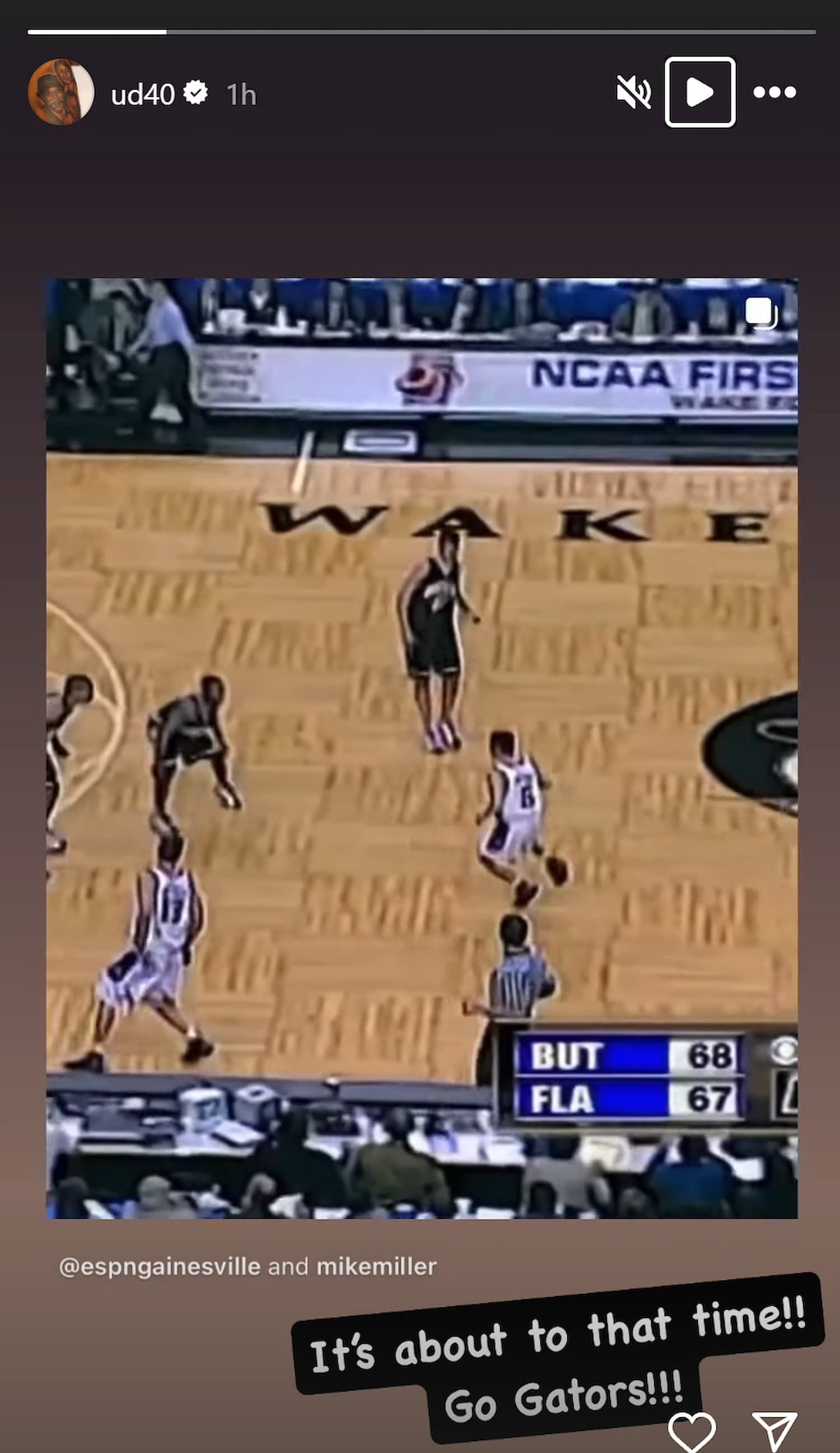
Task: Open ud40's profile picture
Action: [x=60, y=92]
